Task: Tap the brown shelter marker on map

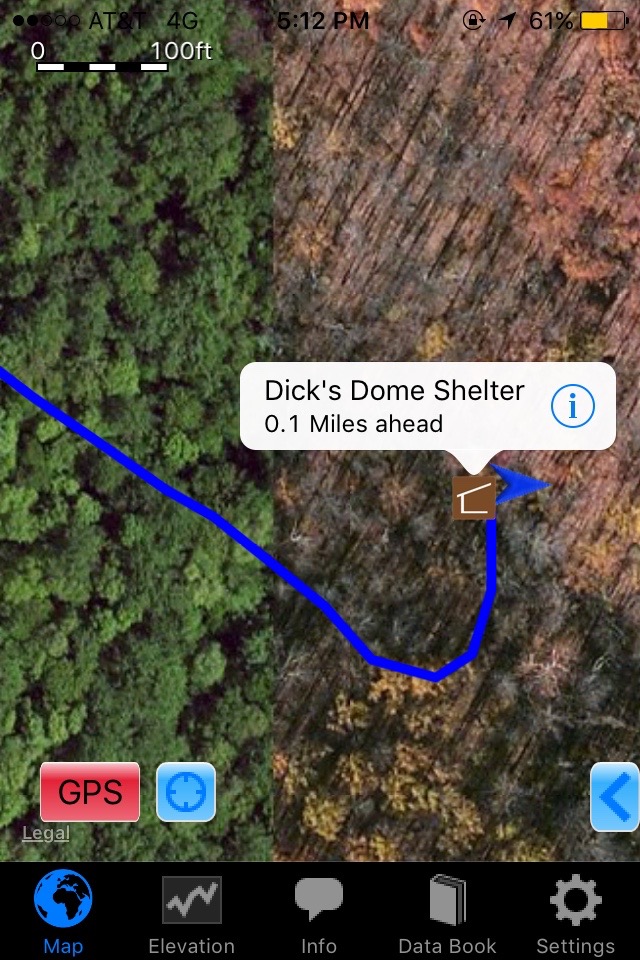Action: click(473, 497)
